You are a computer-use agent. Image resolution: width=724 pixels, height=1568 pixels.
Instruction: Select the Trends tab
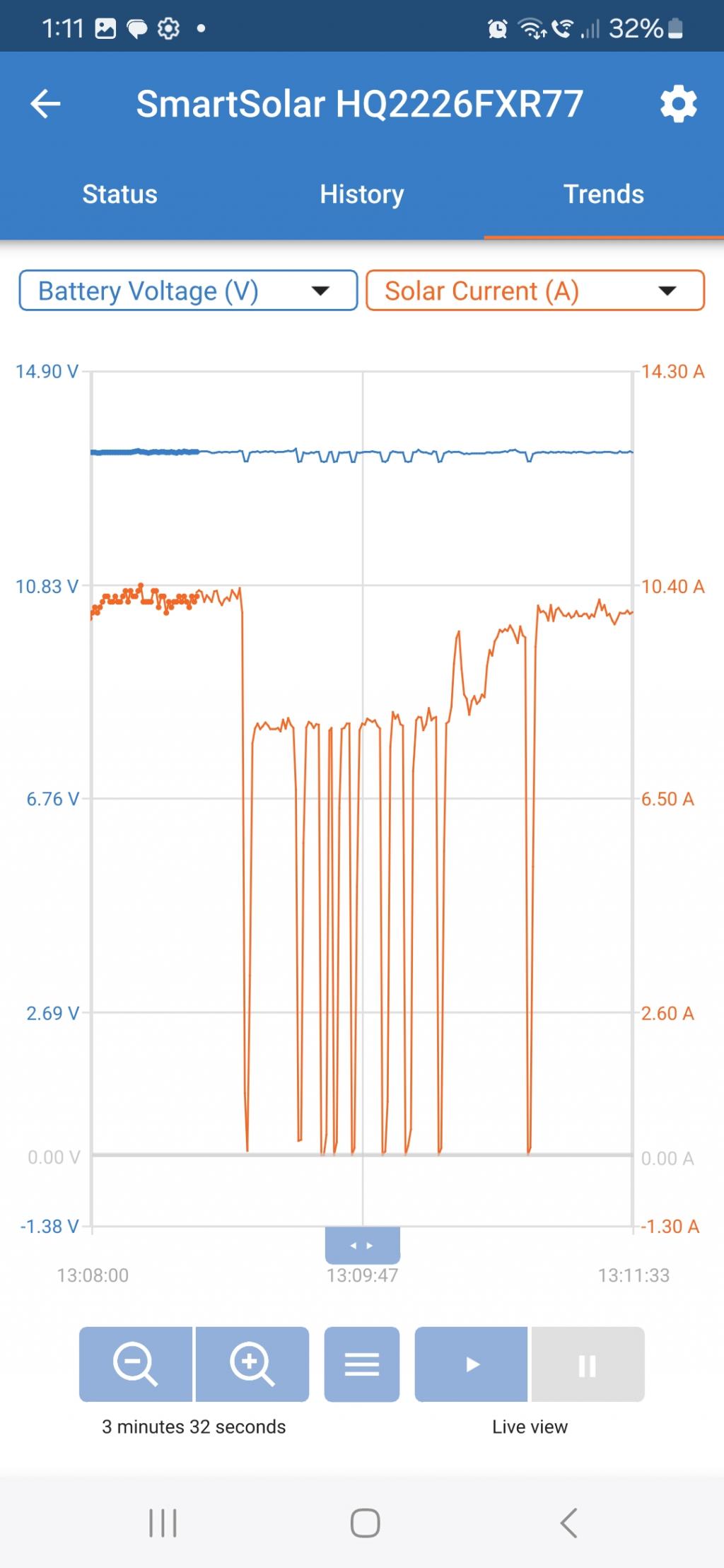tap(603, 194)
